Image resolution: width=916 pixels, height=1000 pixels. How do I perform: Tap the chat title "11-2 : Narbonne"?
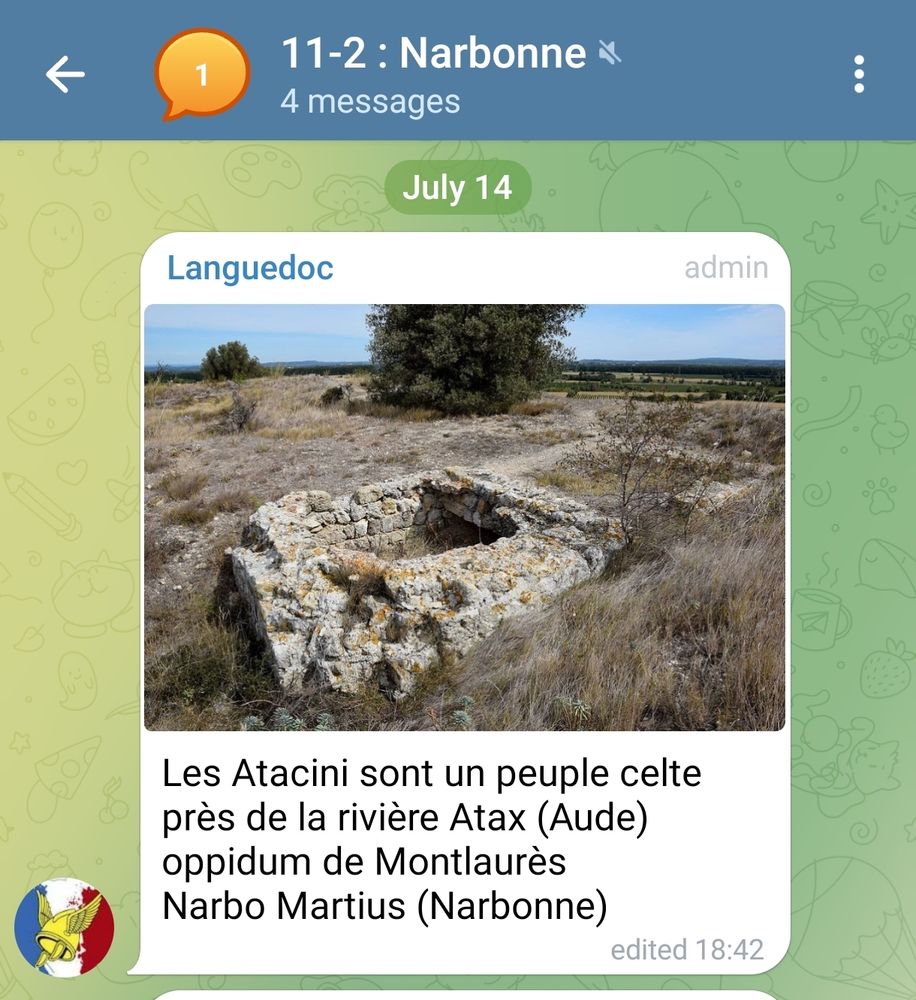click(x=430, y=51)
